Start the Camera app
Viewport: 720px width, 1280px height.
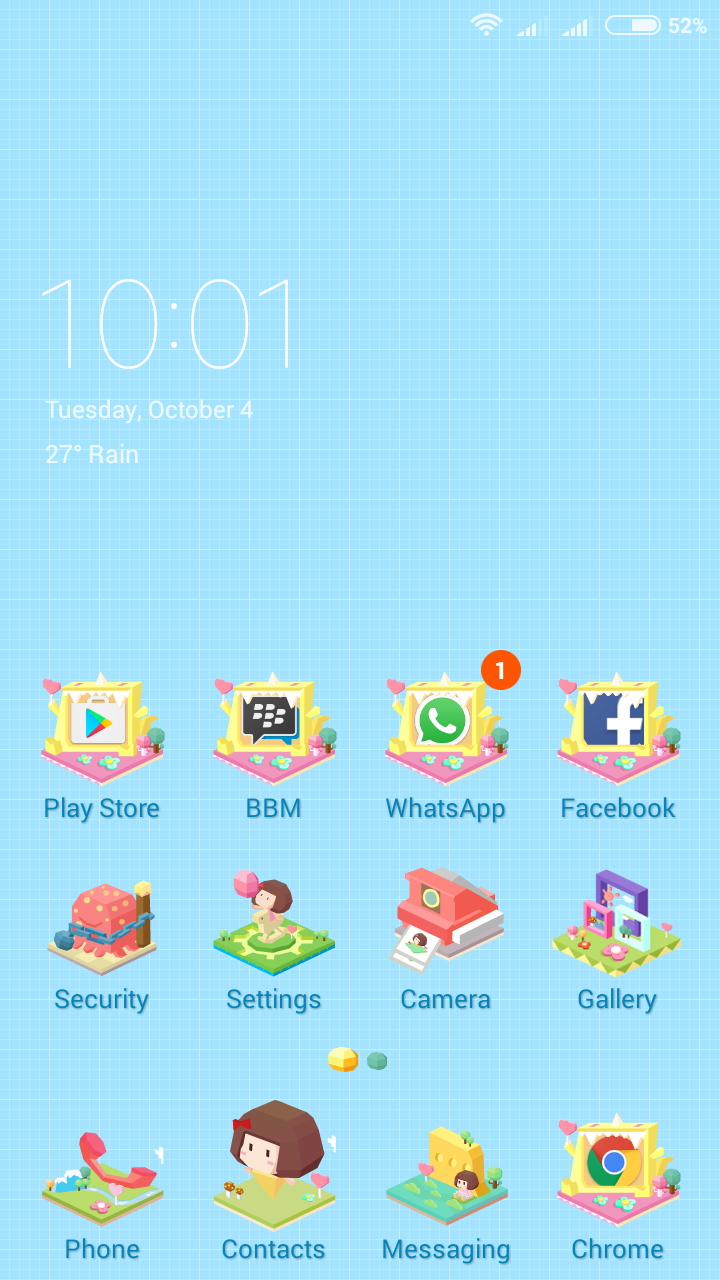tap(445, 922)
